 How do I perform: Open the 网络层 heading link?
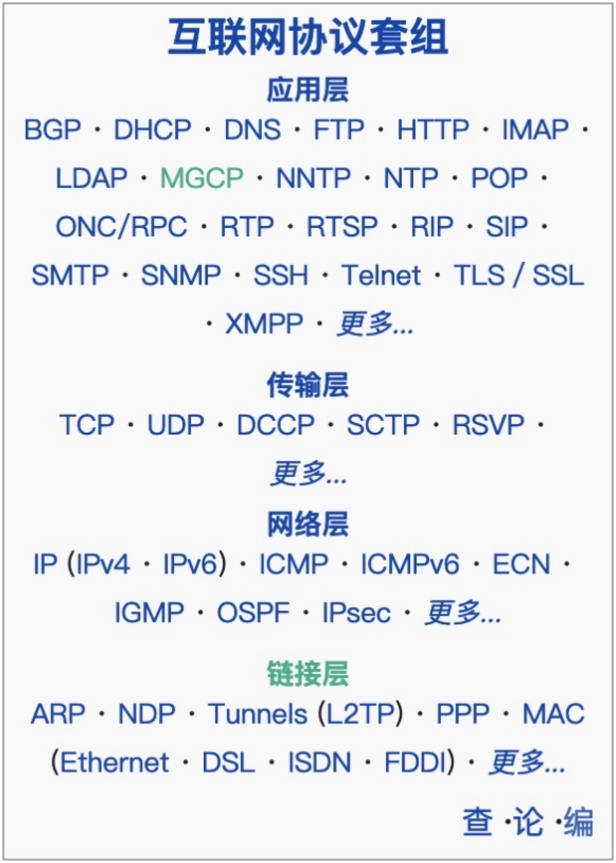[x=307, y=524]
